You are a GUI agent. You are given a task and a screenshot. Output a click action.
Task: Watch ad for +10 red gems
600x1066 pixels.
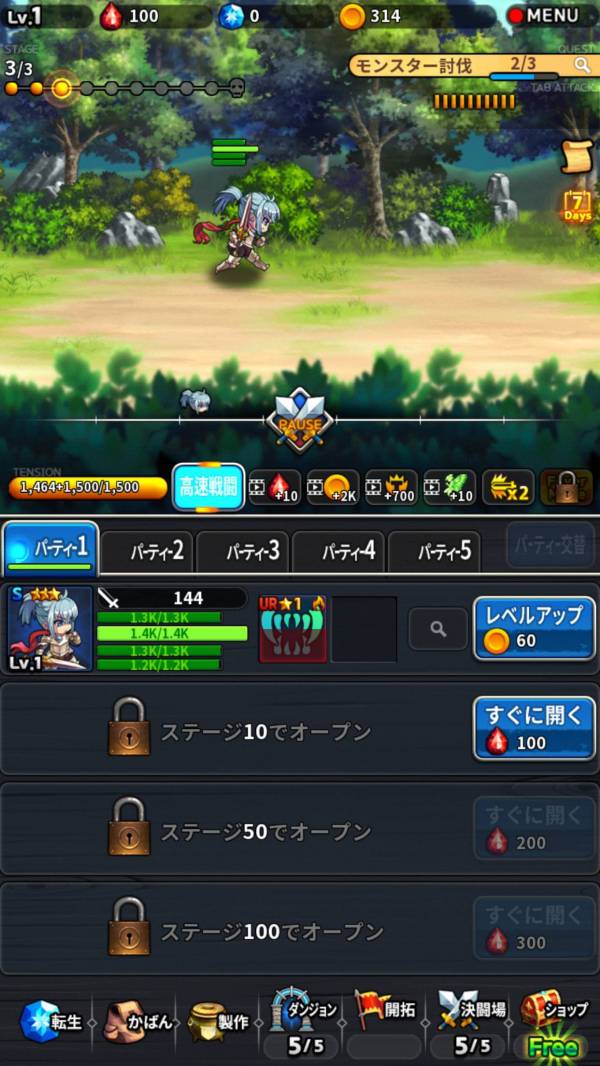click(x=274, y=487)
